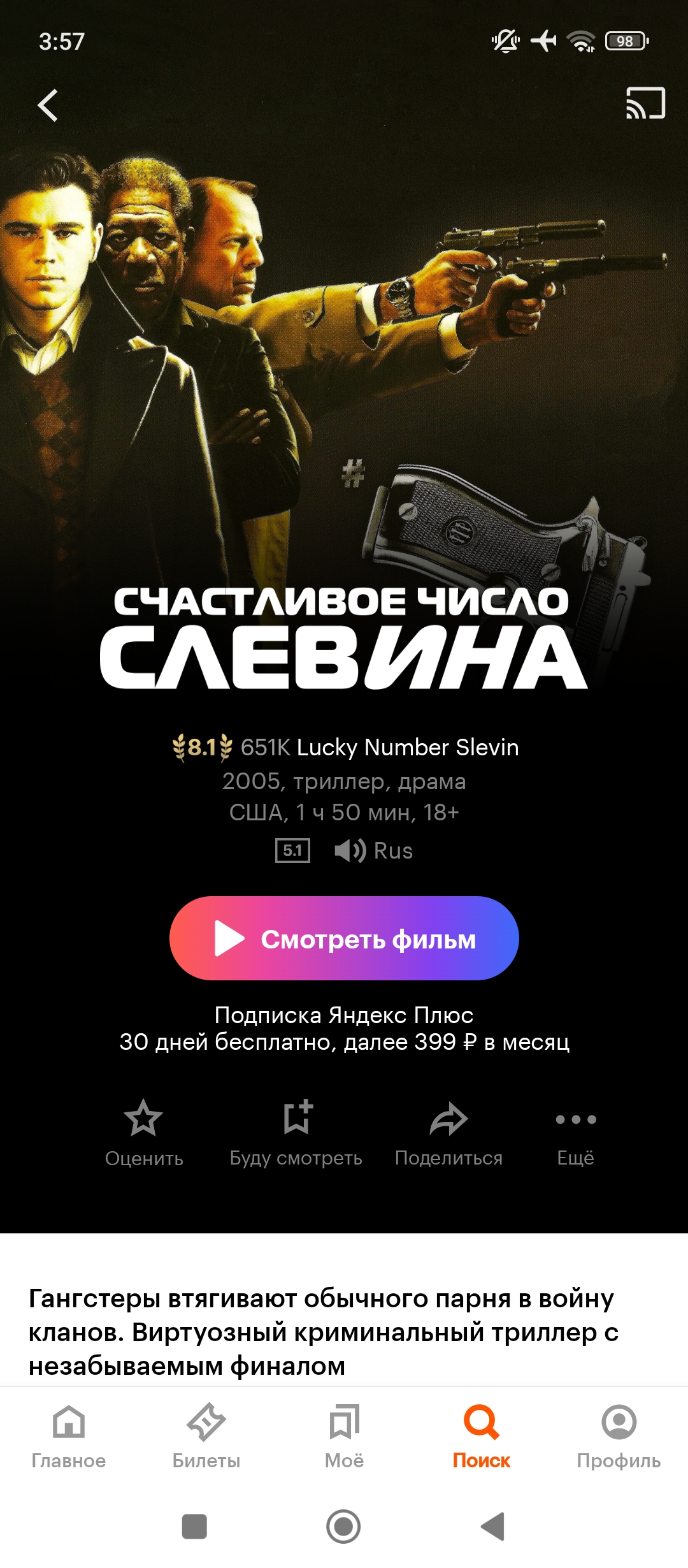688x1568 pixels.
Task: Open the cast to TV icon
Action: click(x=645, y=103)
